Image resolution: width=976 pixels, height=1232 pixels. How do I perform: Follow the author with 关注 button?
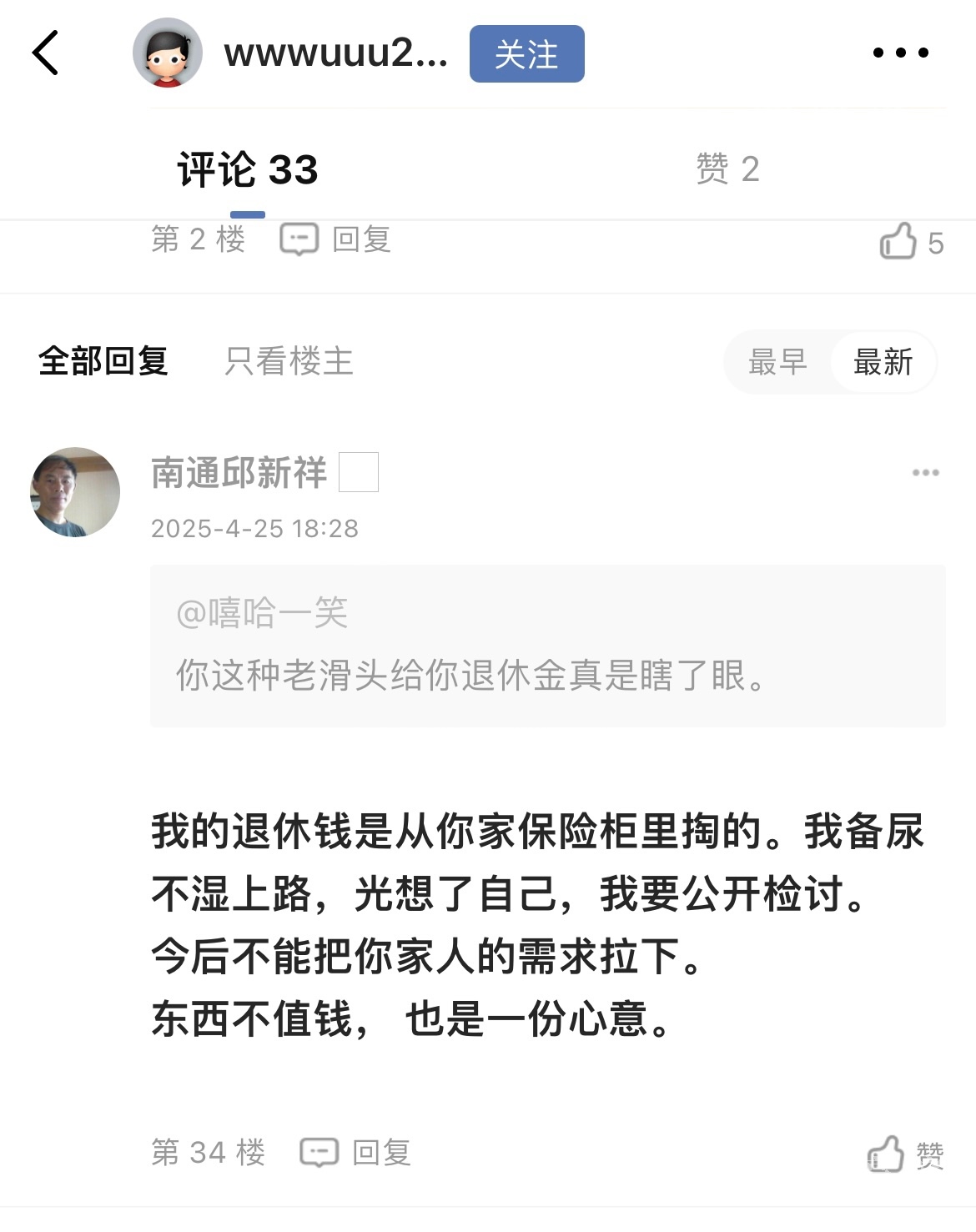tap(526, 54)
